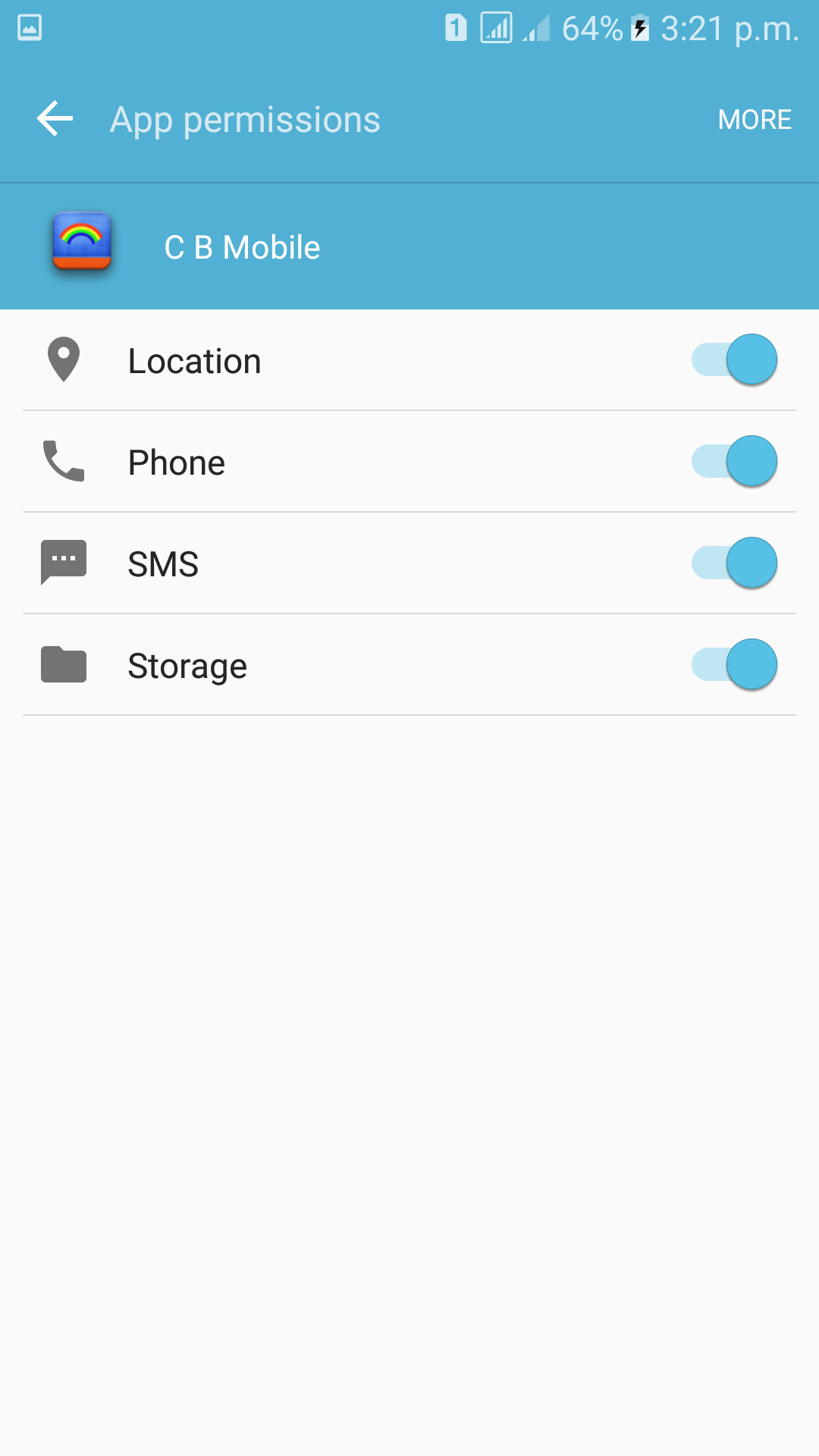This screenshot has height=1456, width=819.
Task: Tap the back arrow in the header
Action: click(x=53, y=118)
